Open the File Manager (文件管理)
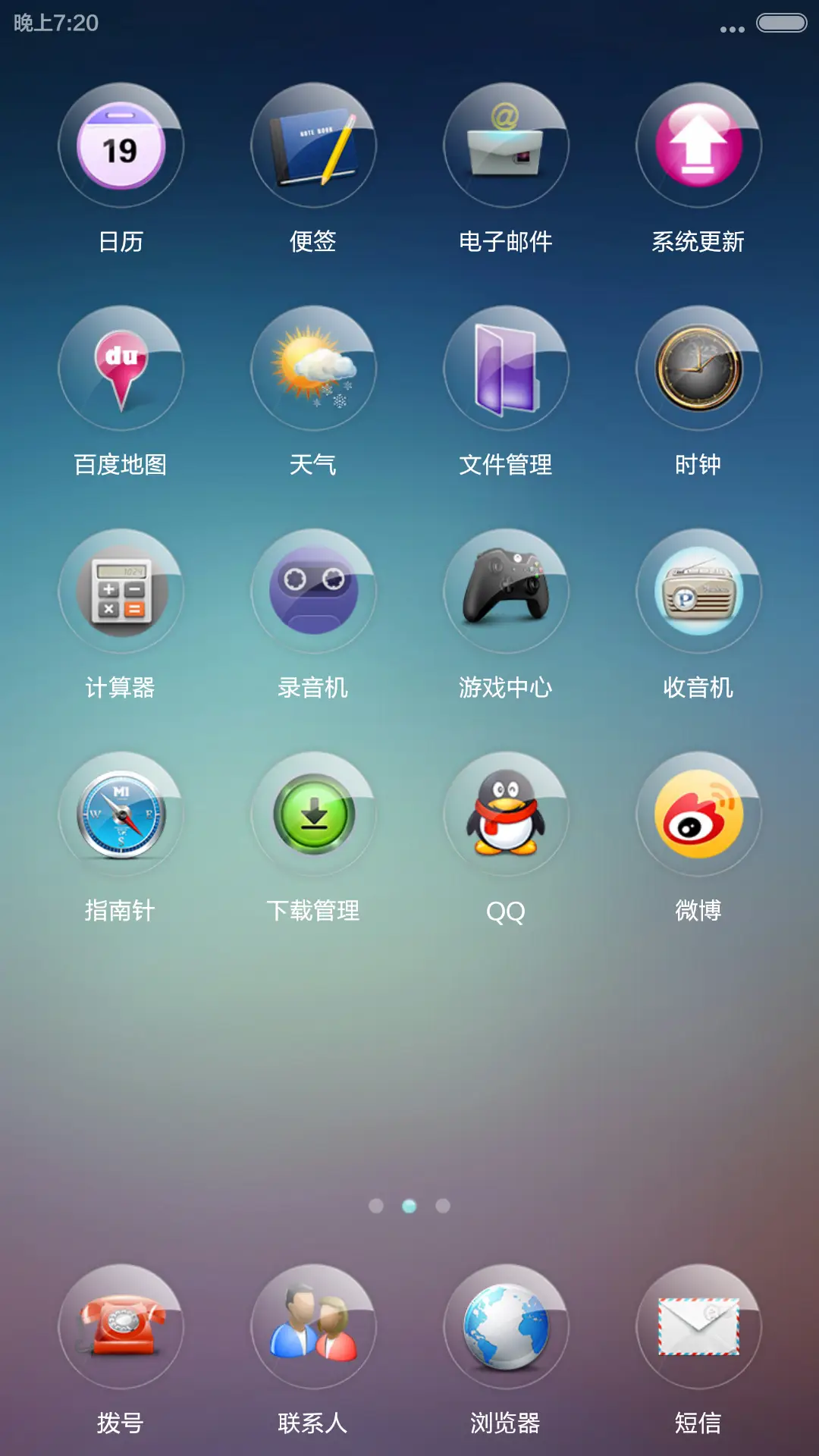Screen dimensions: 819x1456 pyautogui.click(x=507, y=369)
